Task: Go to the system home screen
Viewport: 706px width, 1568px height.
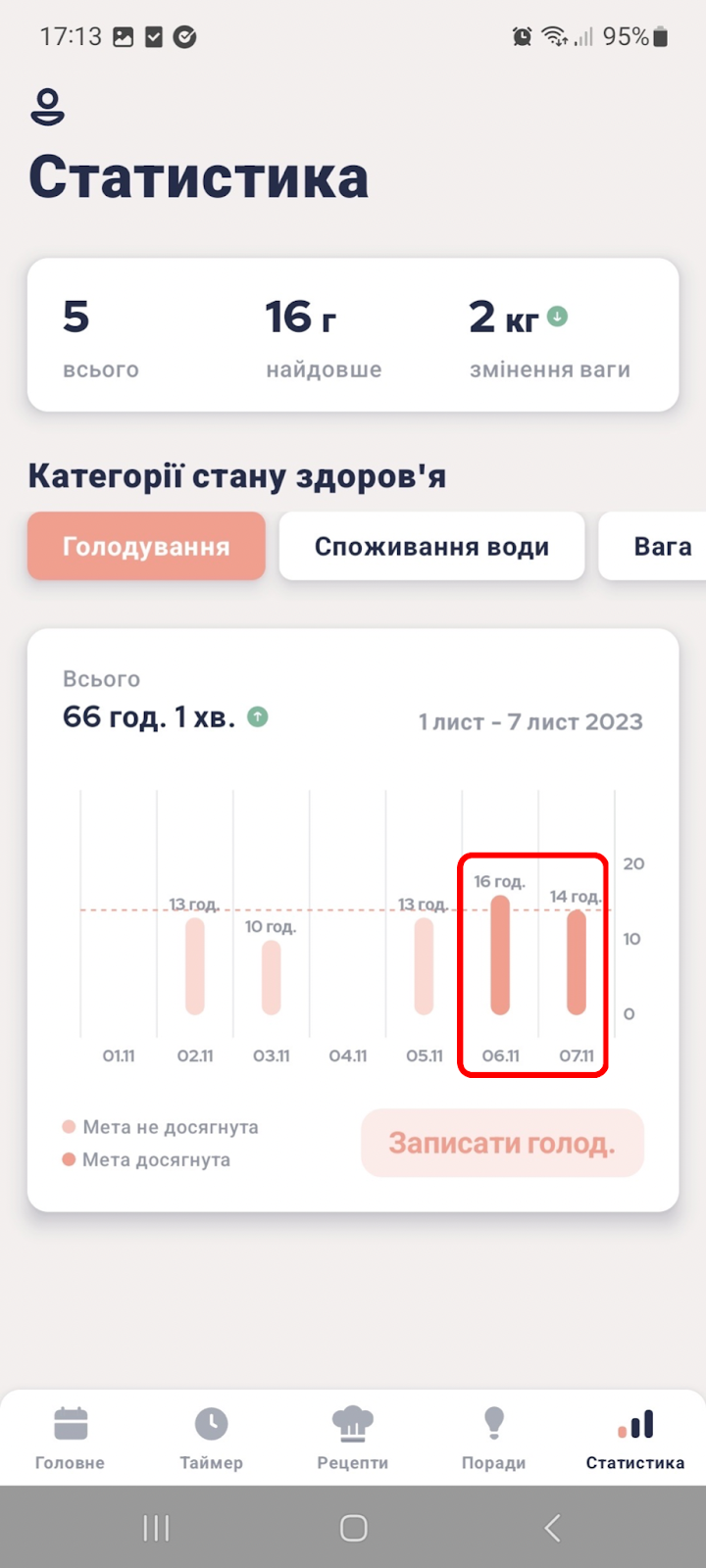Action: [353, 1527]
